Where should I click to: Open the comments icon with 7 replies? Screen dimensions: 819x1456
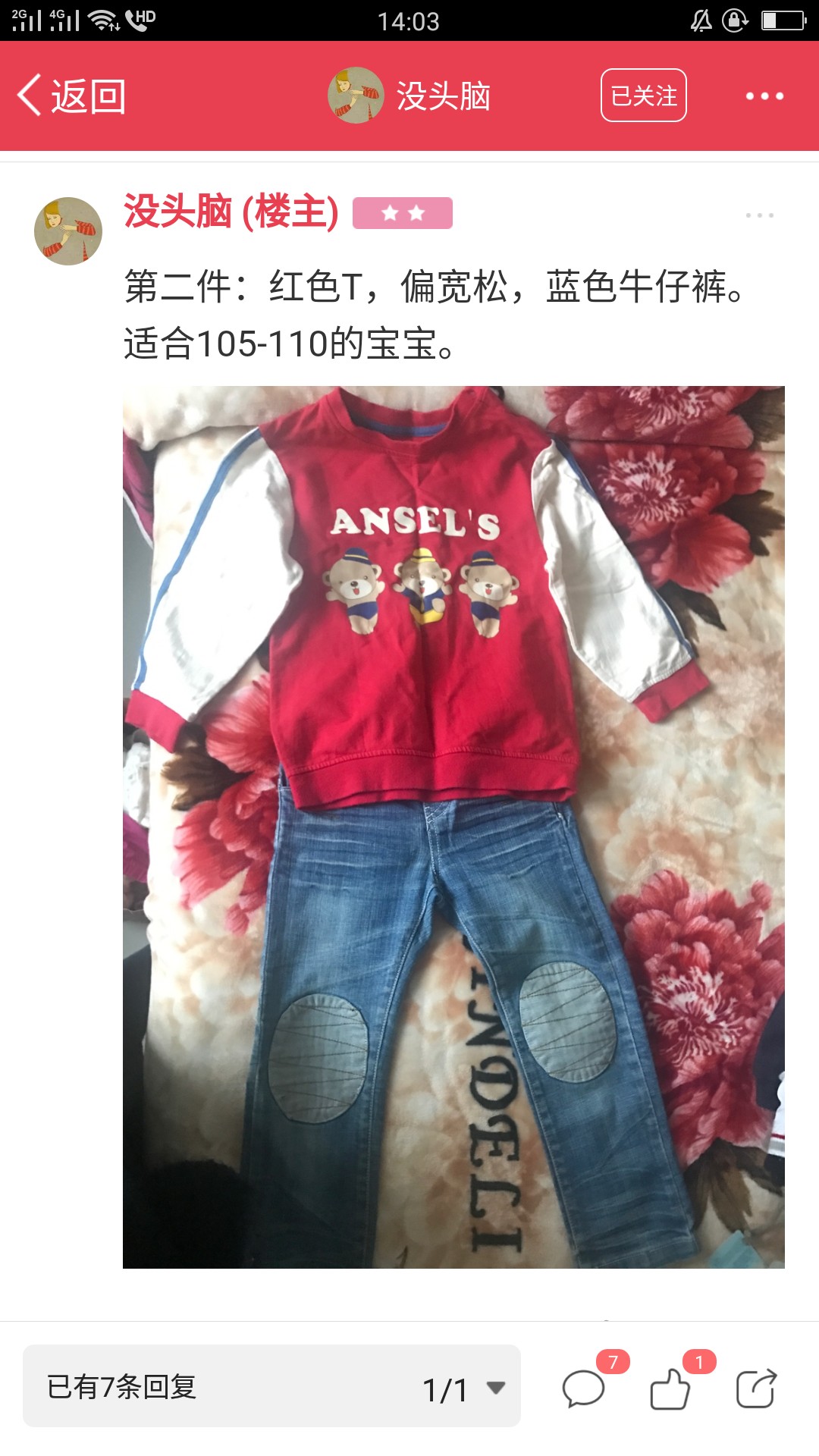tap(584, 1389)
